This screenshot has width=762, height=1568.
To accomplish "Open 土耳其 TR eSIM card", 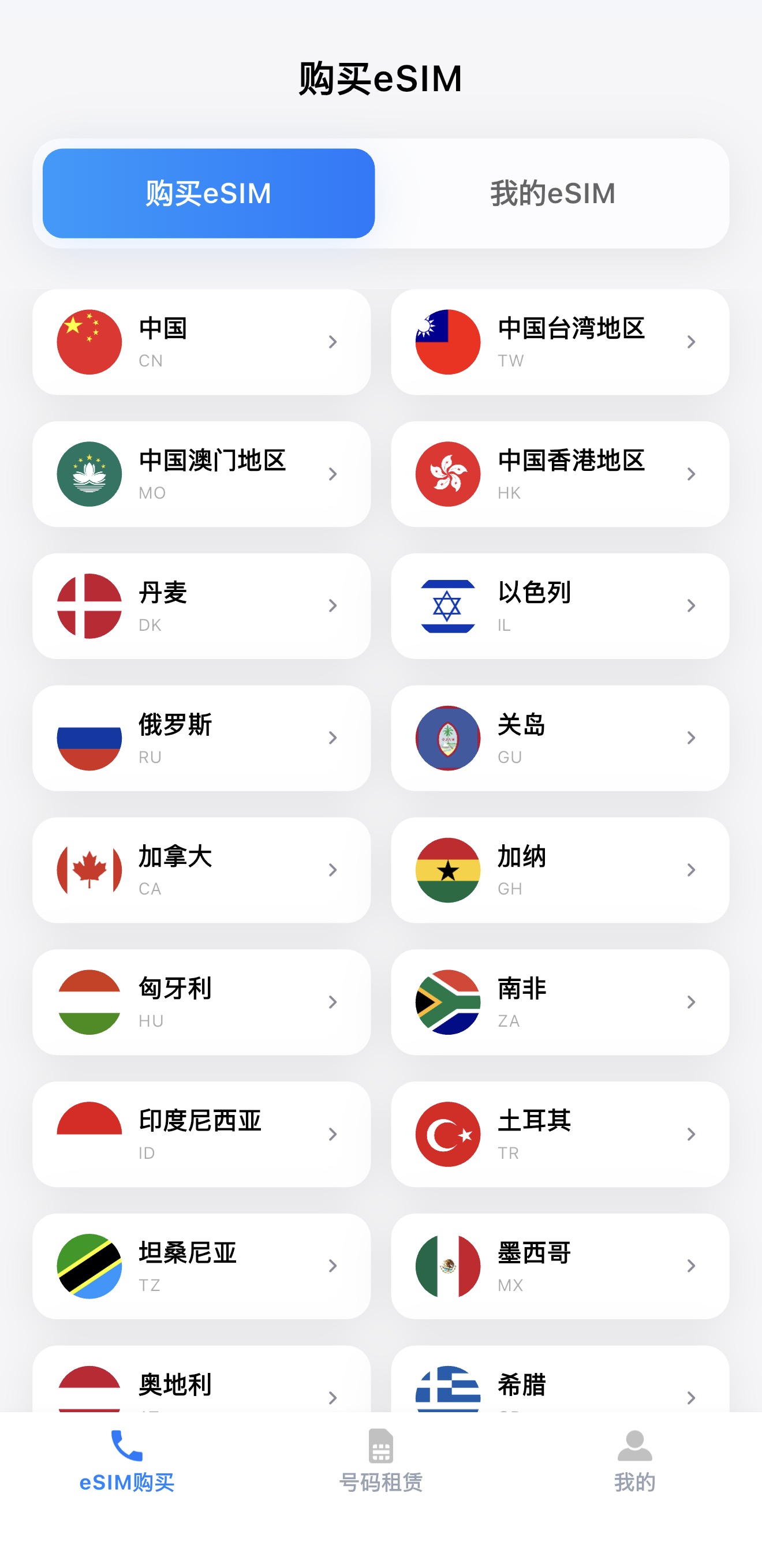I will coord(559,1135).
